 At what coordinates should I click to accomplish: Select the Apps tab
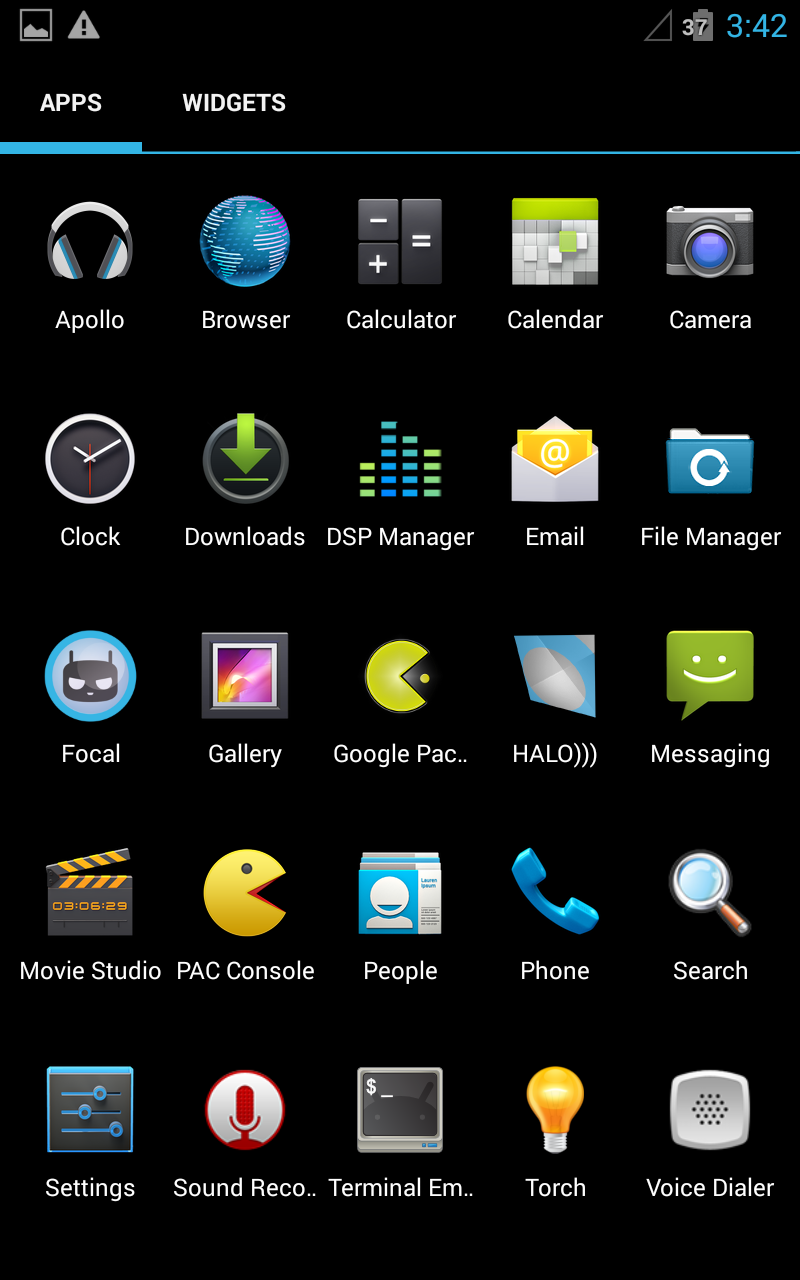coord(71,103)
